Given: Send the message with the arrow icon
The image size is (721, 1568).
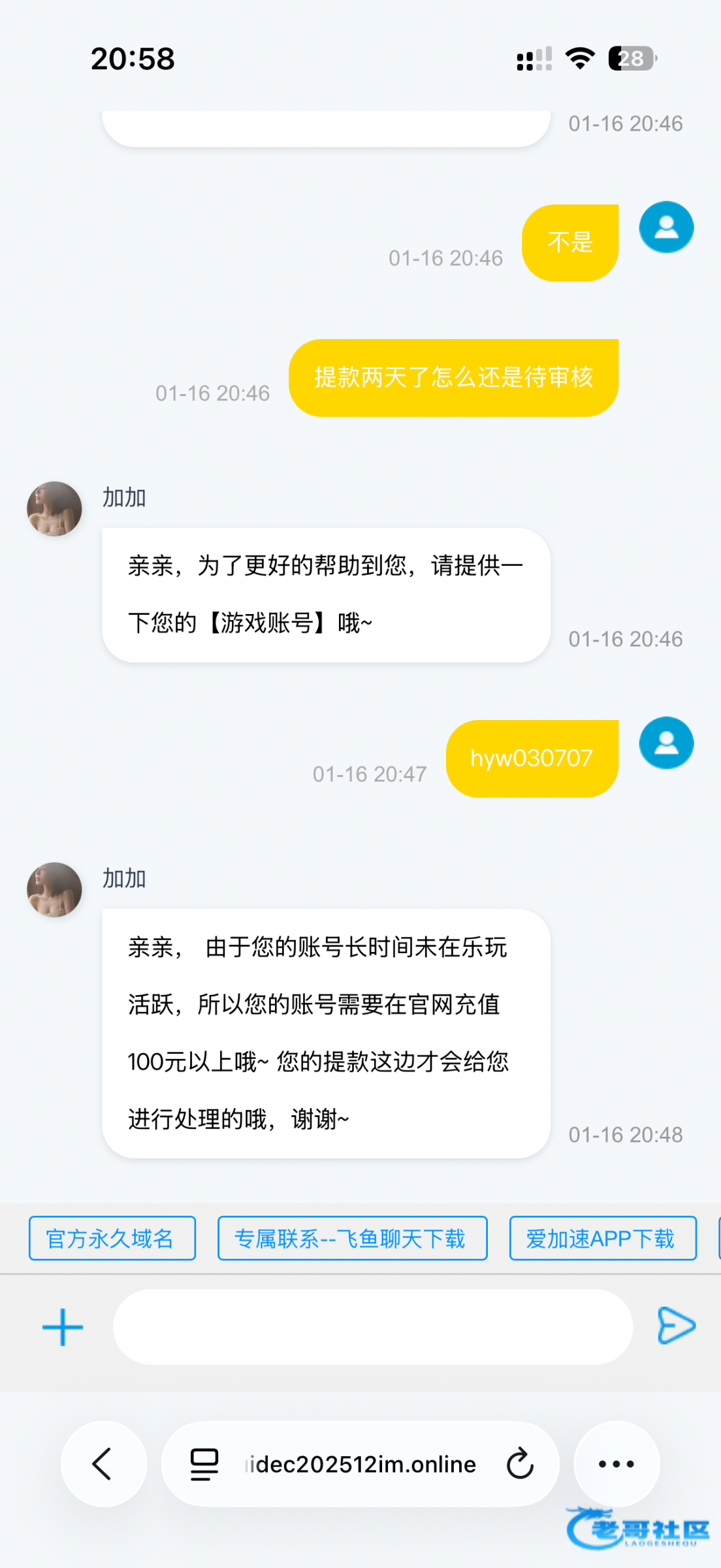Looking at the screenshot, I should pos(676,1326).
